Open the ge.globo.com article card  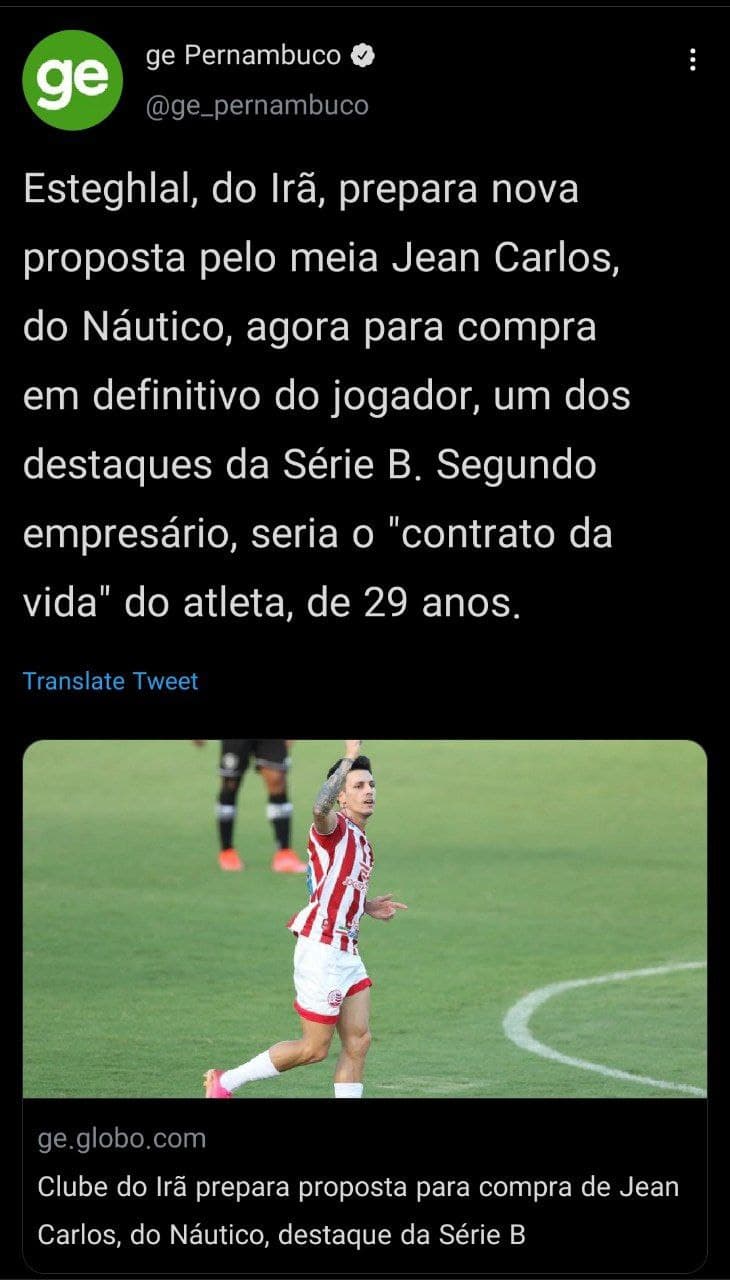tap(365, 1006)
